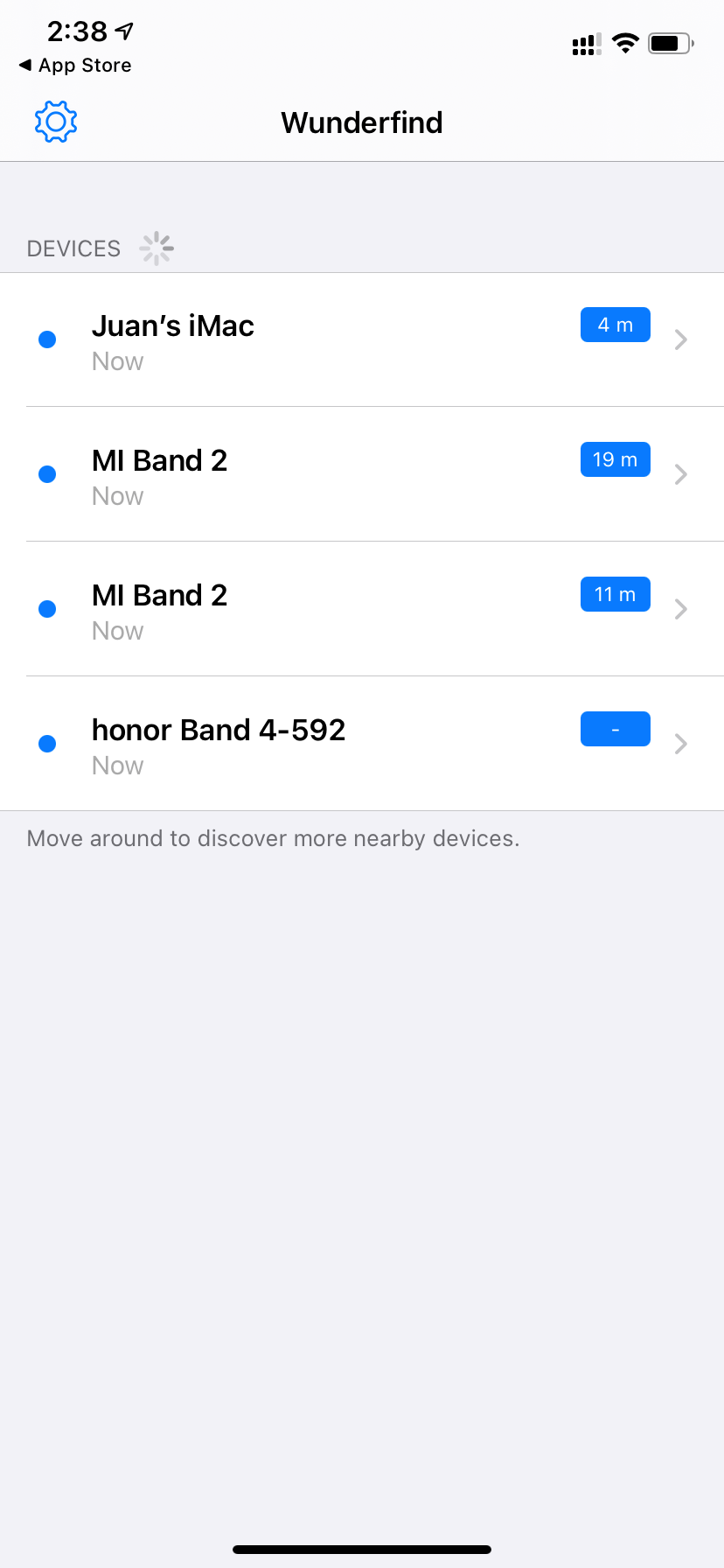Select the MI Band 2 at 11 m

(362, 609)
